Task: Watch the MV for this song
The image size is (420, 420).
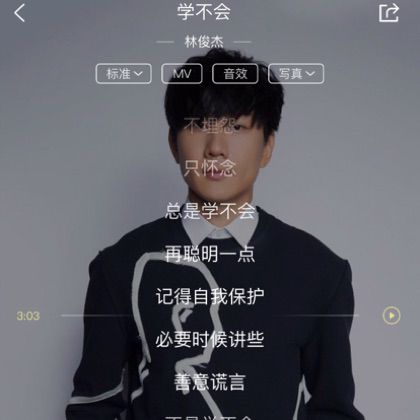Action: 182,74
